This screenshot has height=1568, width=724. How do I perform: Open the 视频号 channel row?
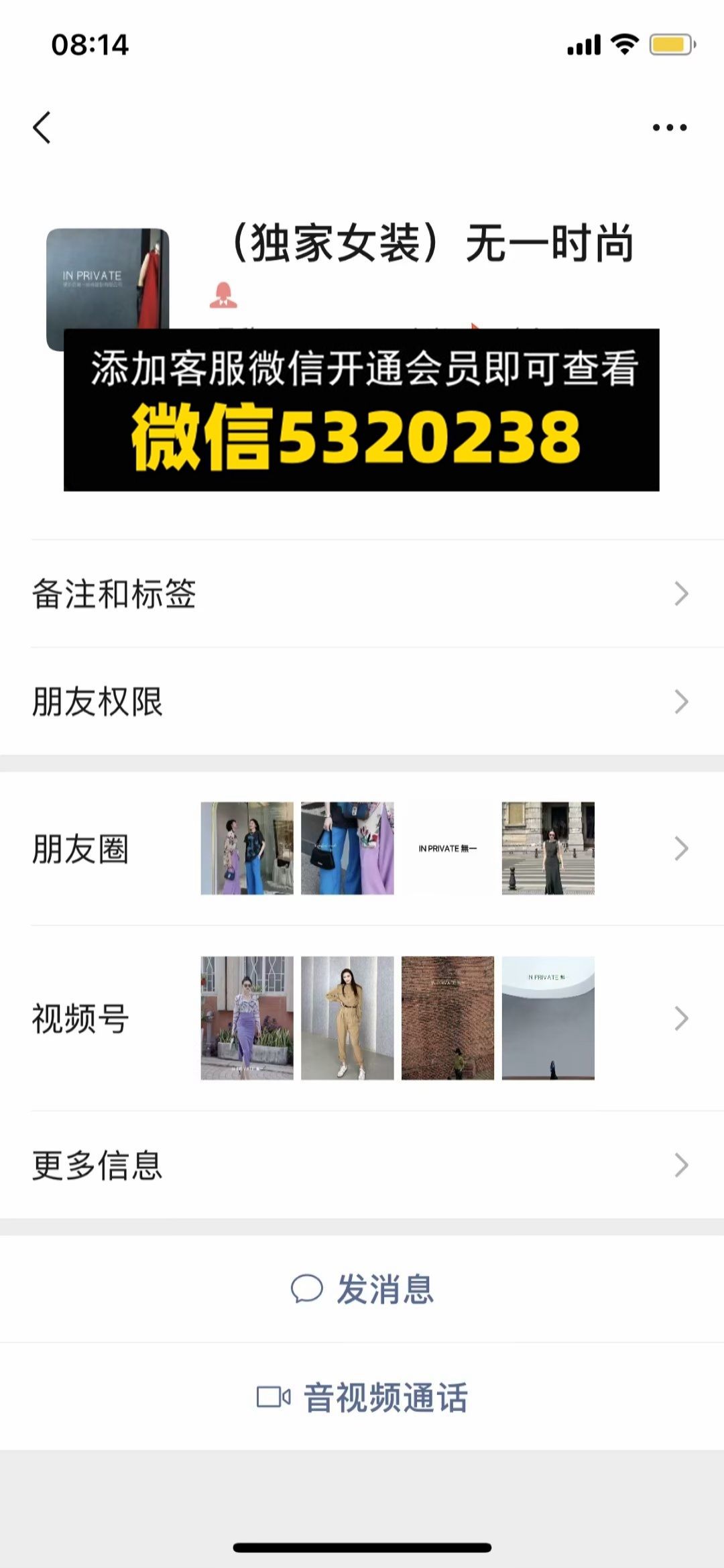[x=362, y=1018]
